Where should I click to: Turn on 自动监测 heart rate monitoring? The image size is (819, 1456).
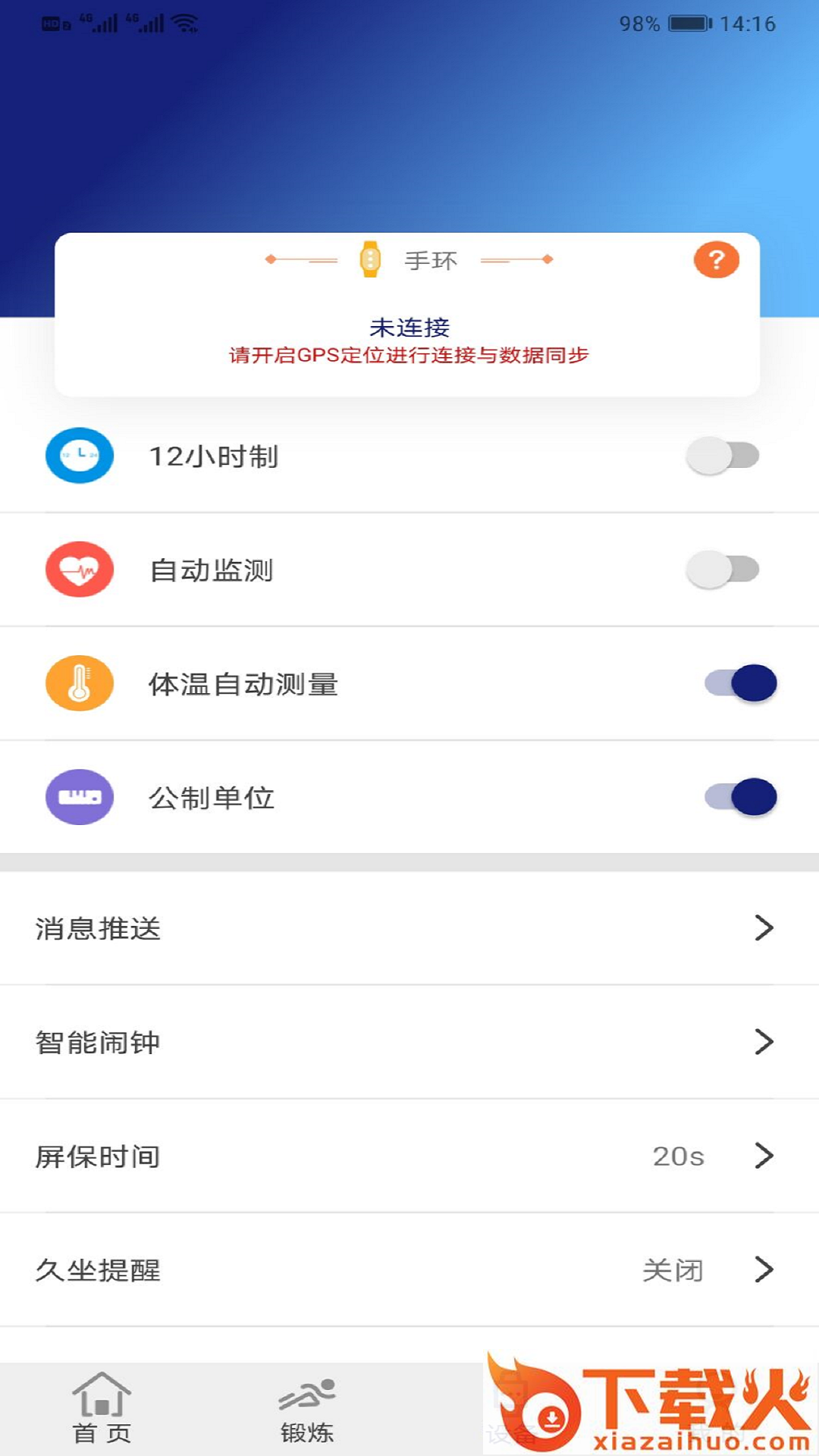coord(723,570)
